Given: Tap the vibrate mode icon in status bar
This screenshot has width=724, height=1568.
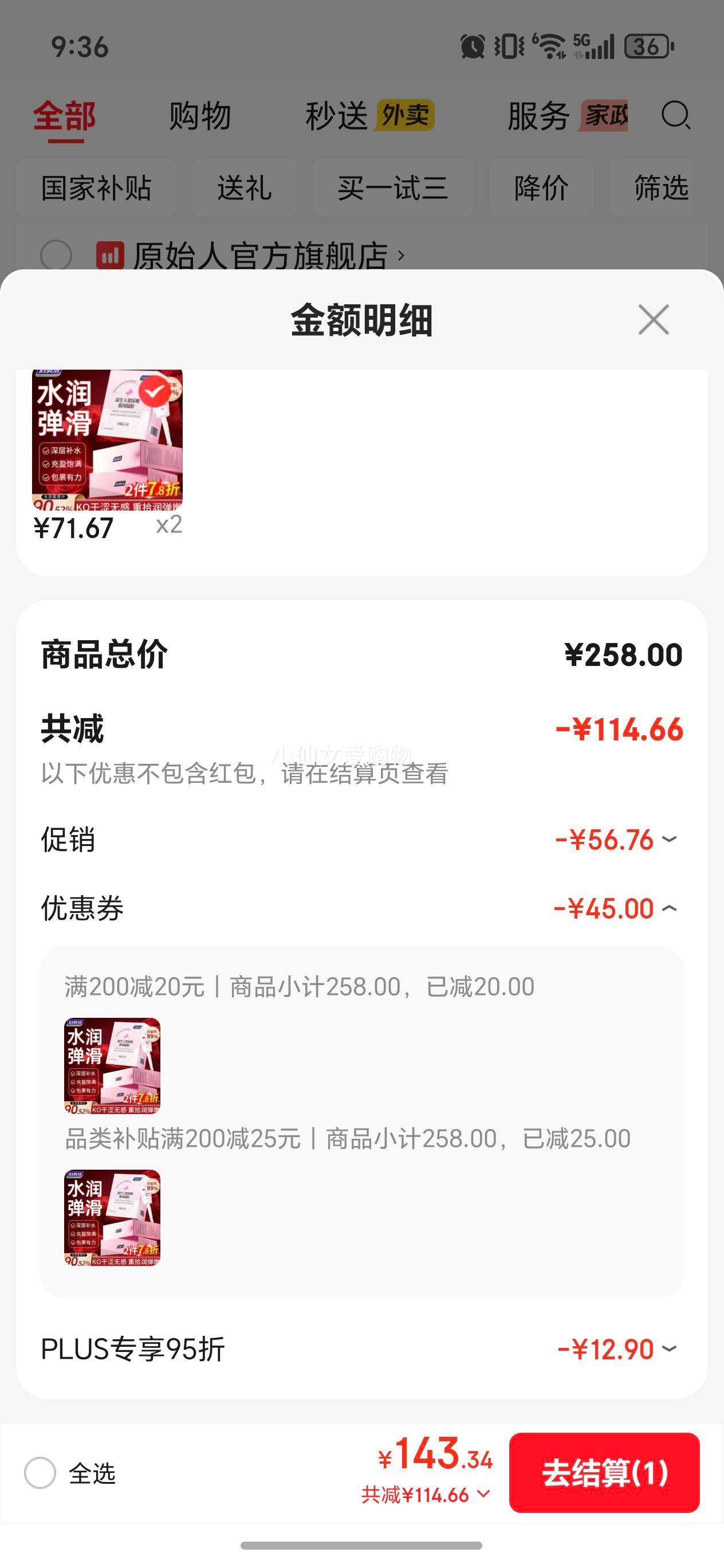Looking at the screenshot, I should click(x=509, y=45).
